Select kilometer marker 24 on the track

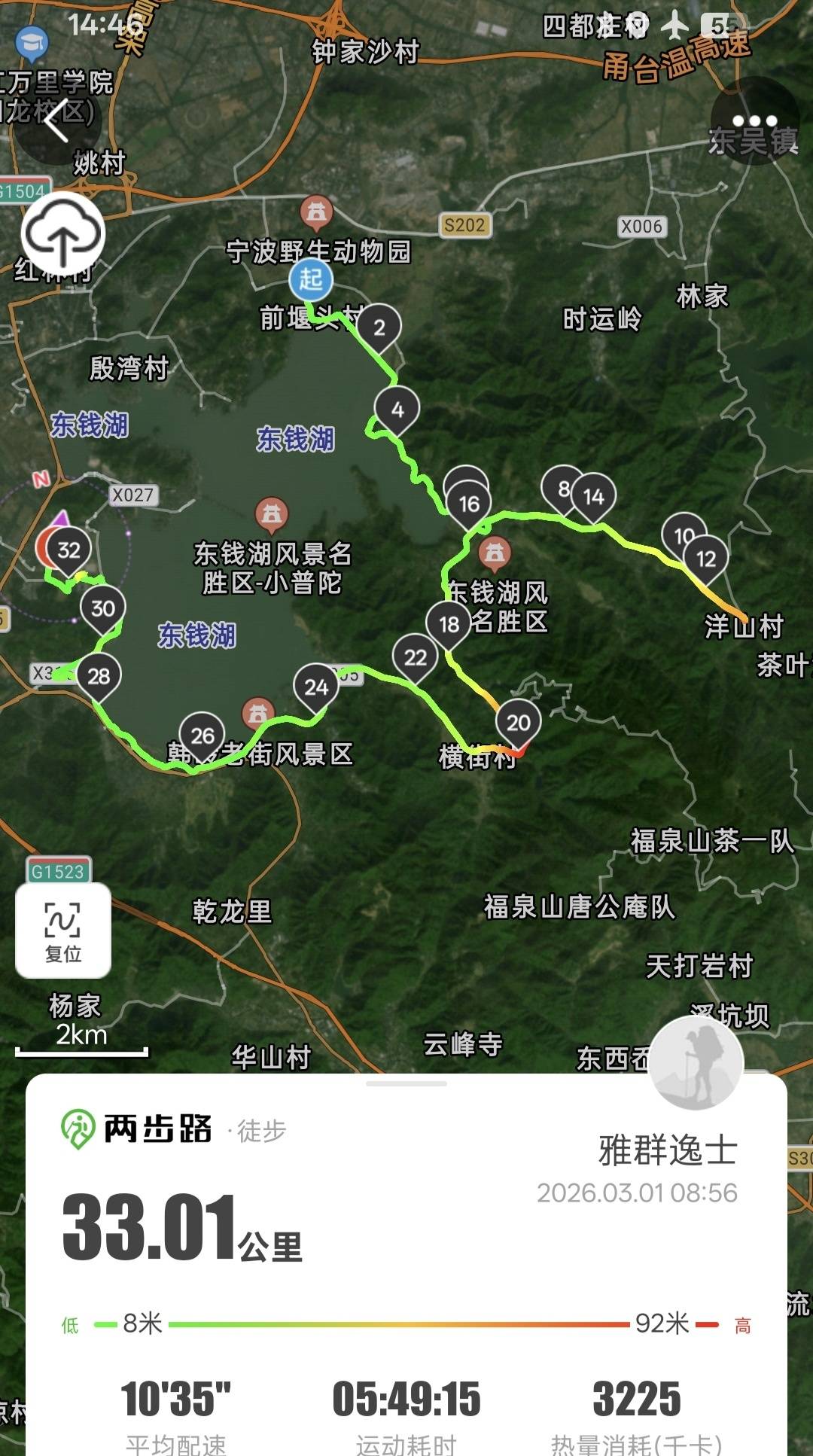(x=316, y=687)
